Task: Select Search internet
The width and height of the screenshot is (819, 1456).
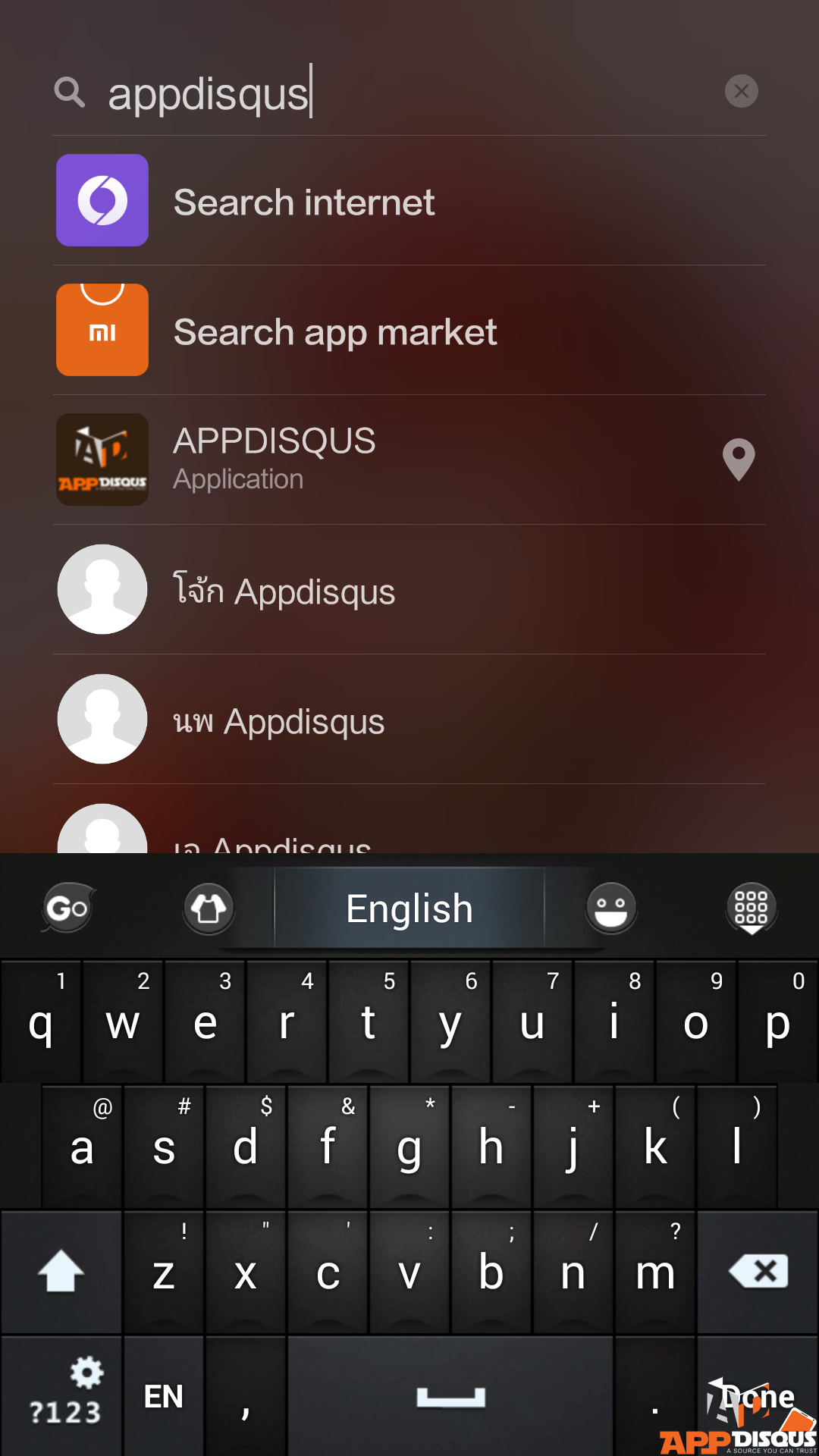Action: pyautogui.click(x=409, y=201)
